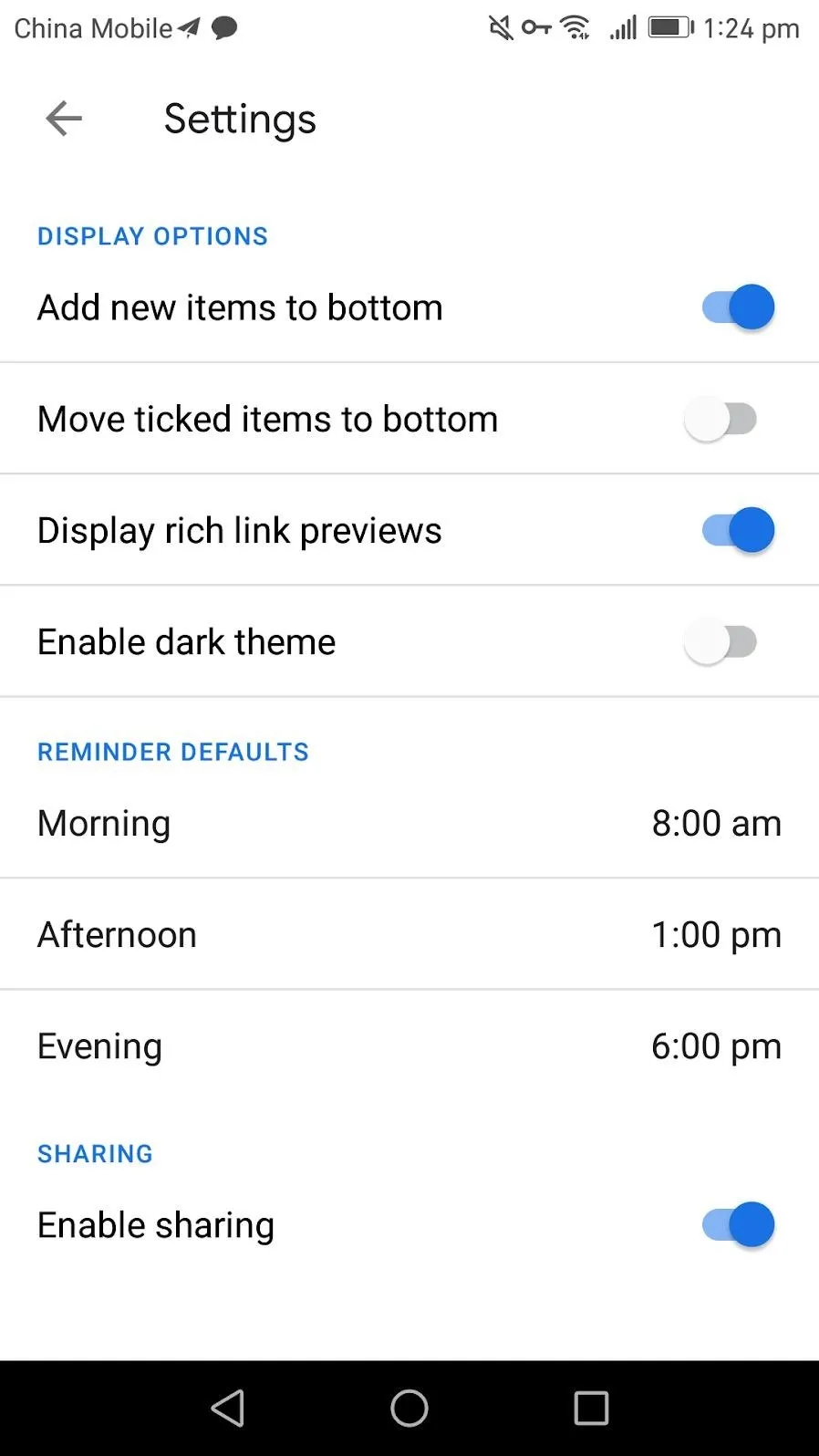
Task: Disable Display rich link previews
Action: [x=738, y=531]
